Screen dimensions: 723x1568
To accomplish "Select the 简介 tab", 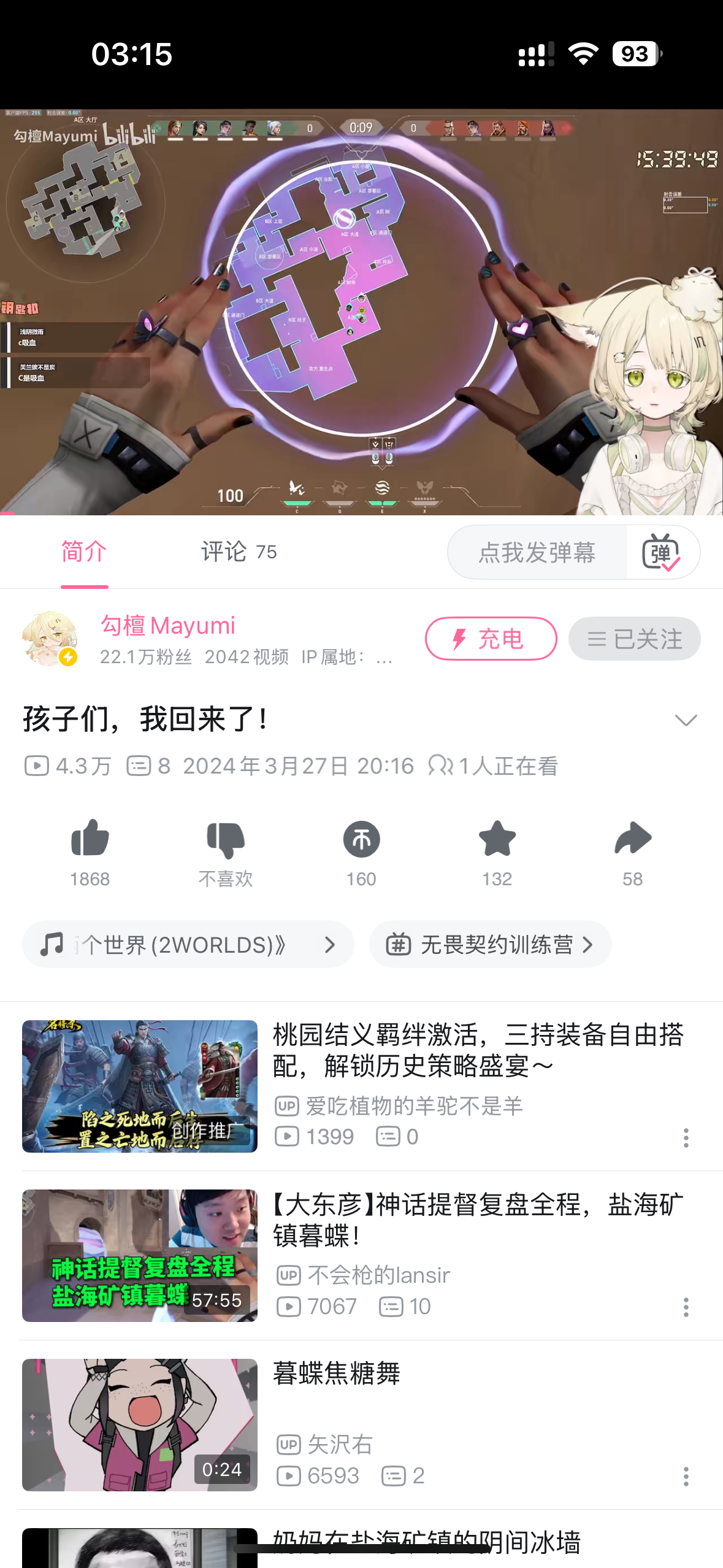I will (x=84, y=551).
